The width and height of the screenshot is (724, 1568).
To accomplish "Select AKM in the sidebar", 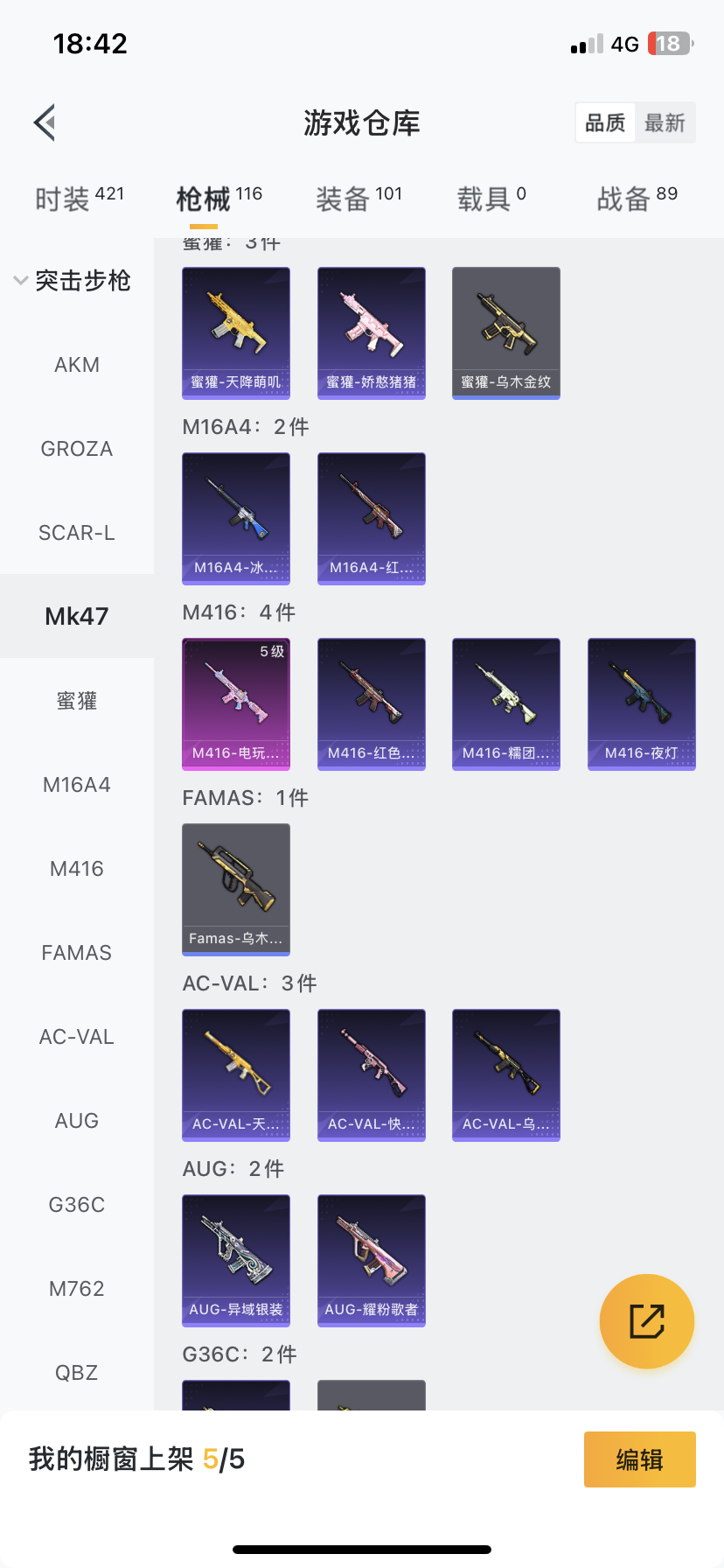I will click(77, 365).
